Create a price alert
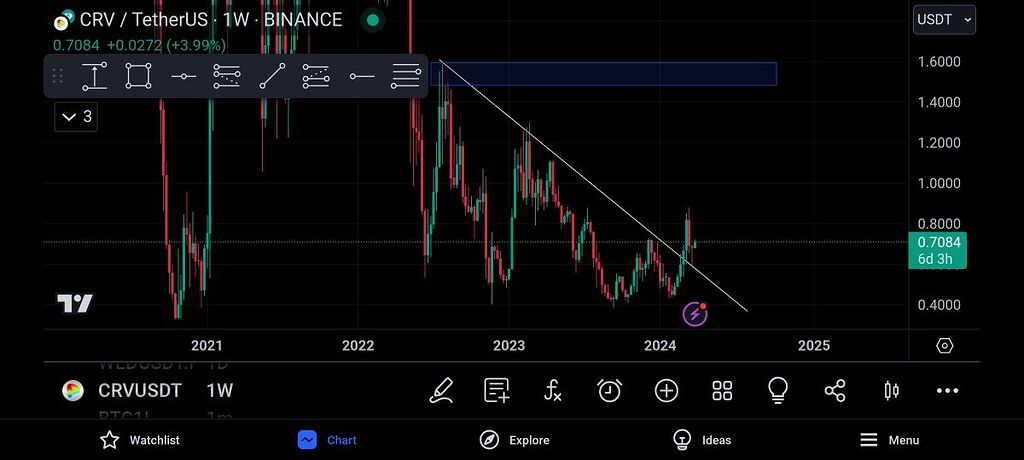The height and width of the screenshot is (460, 1024). pyautogui.click(x=609, y=391)
